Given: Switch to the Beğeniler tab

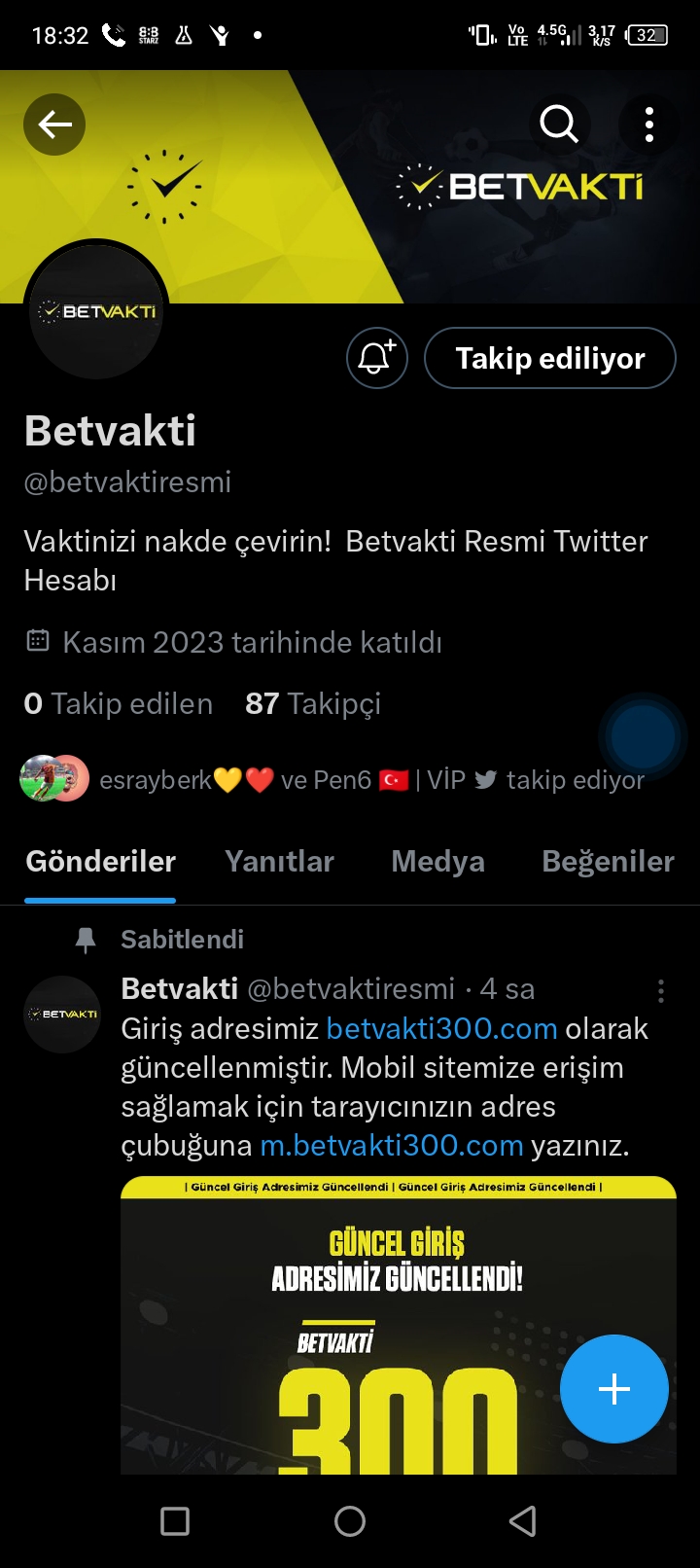Looking at the screenshot, I should (608, 861).
